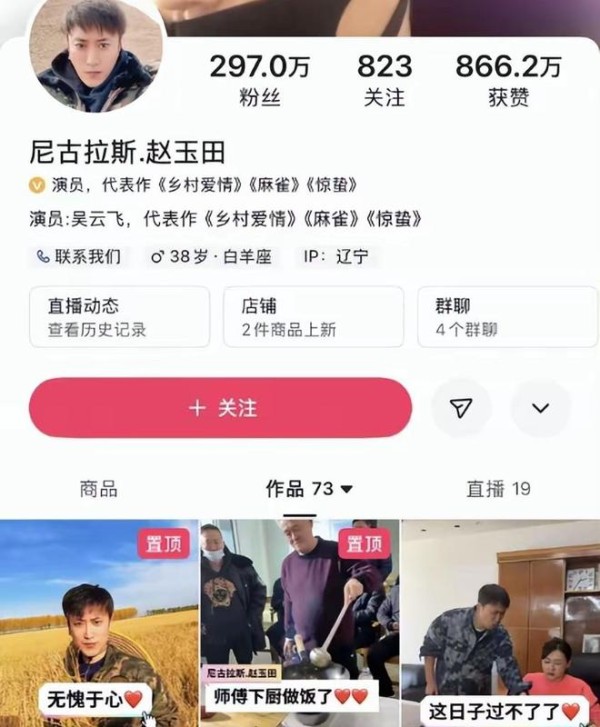Open 直播动态 history records card

pos(119,317)
